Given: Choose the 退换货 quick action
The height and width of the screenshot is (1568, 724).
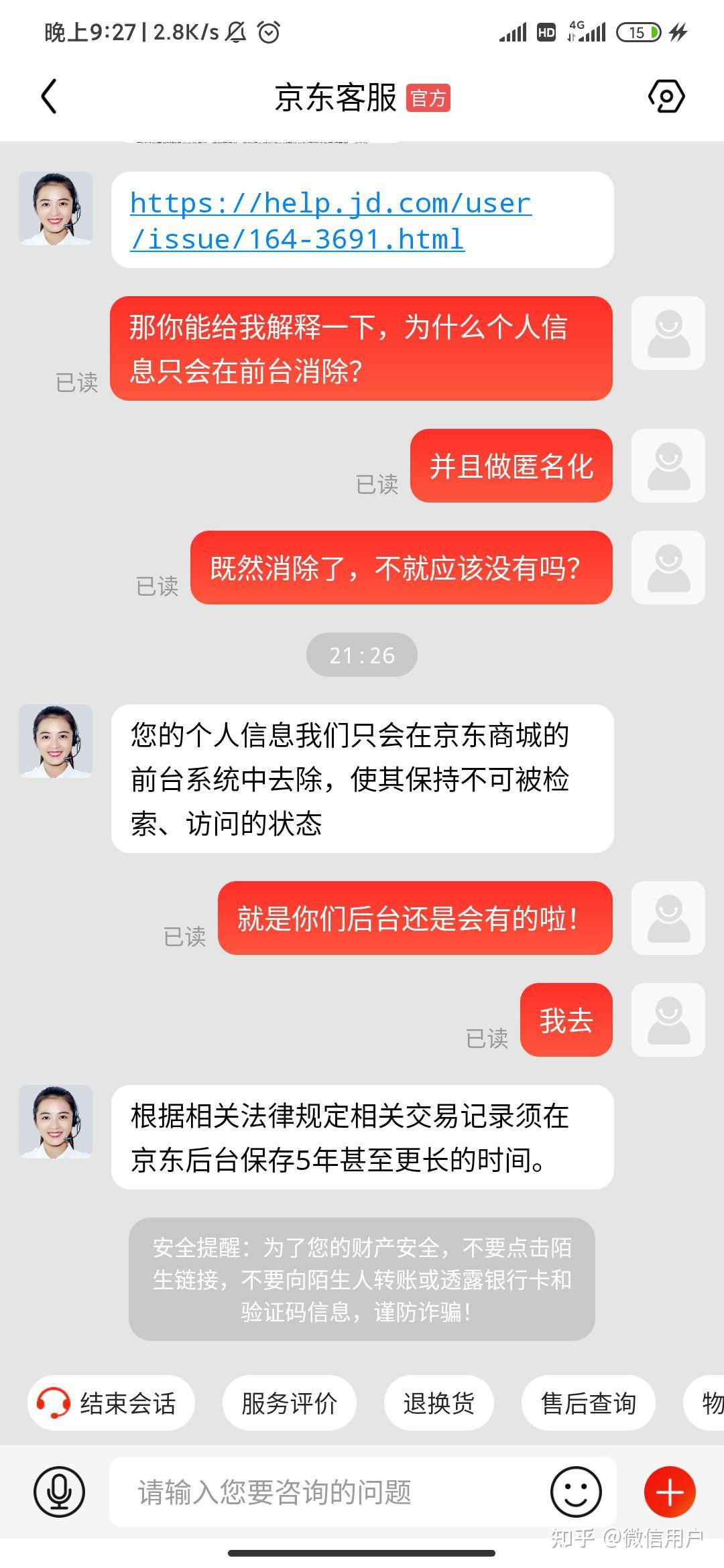Looking at the screenshot, I should point(438,1402).
